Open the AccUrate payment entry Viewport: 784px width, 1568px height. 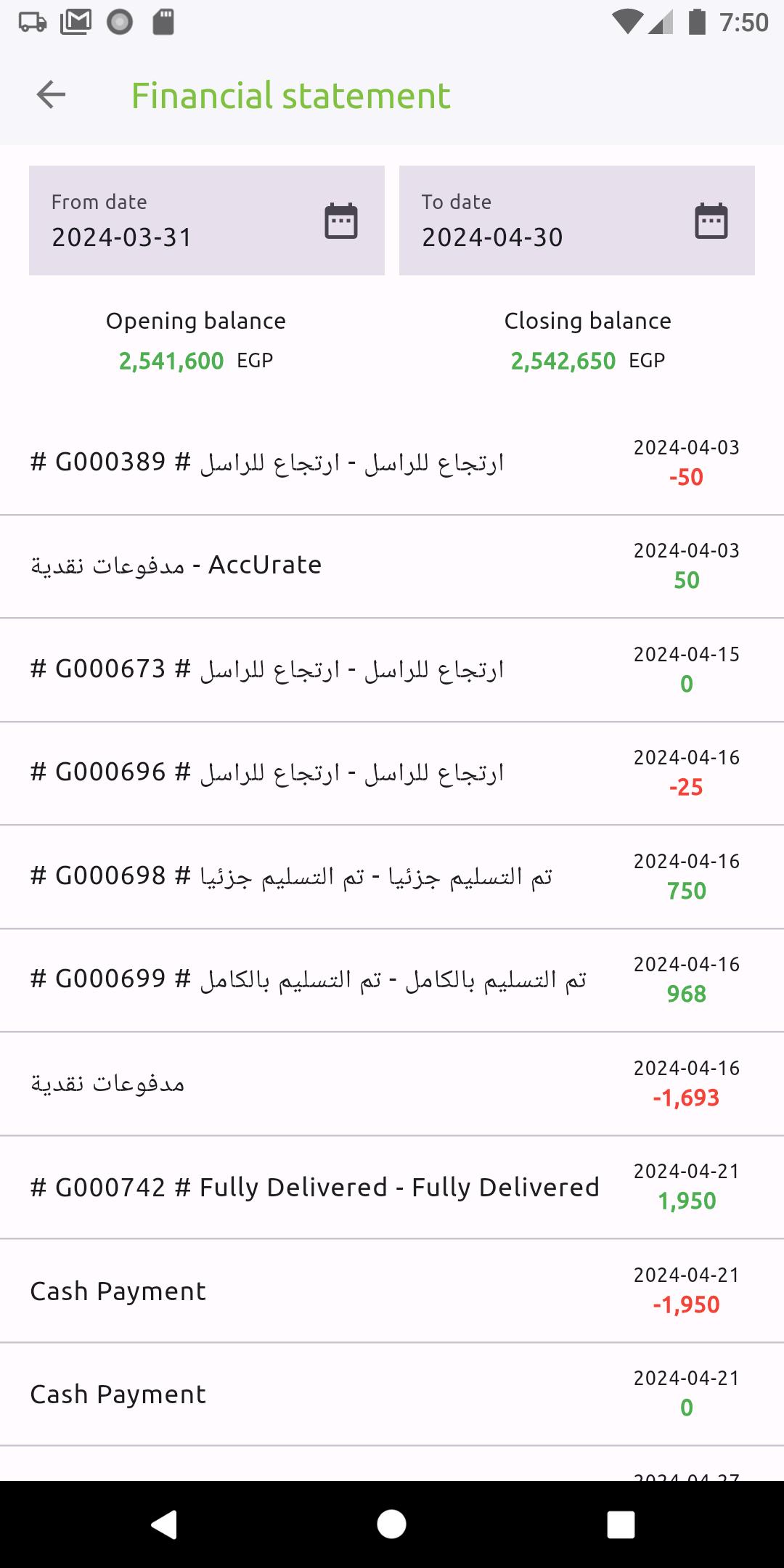(x=392, y=566)
